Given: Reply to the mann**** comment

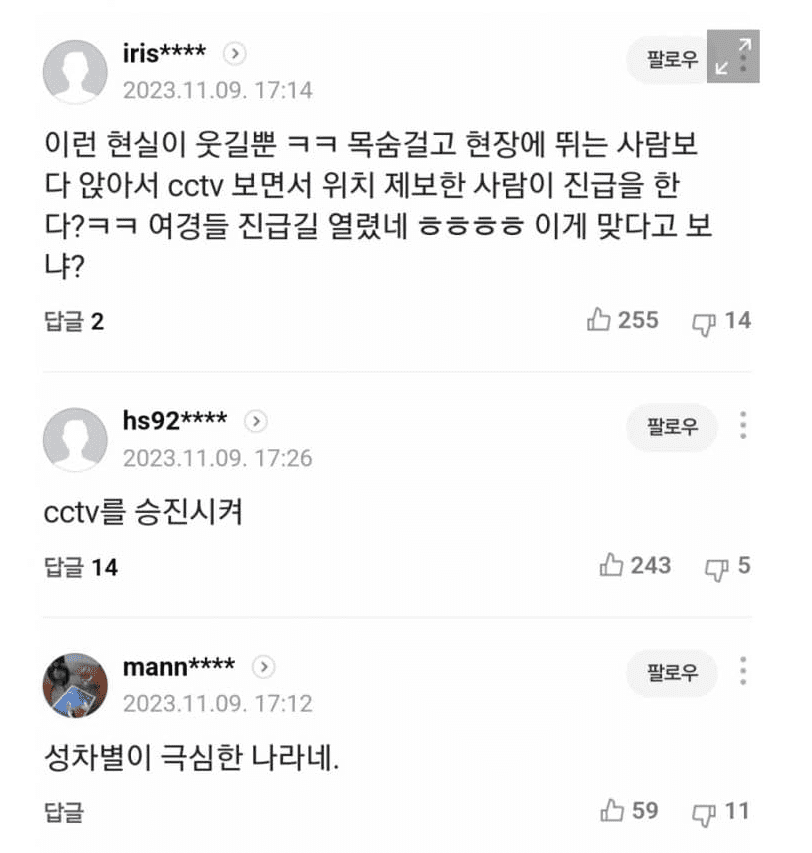Looking at the screenshot, I should 63,812.
